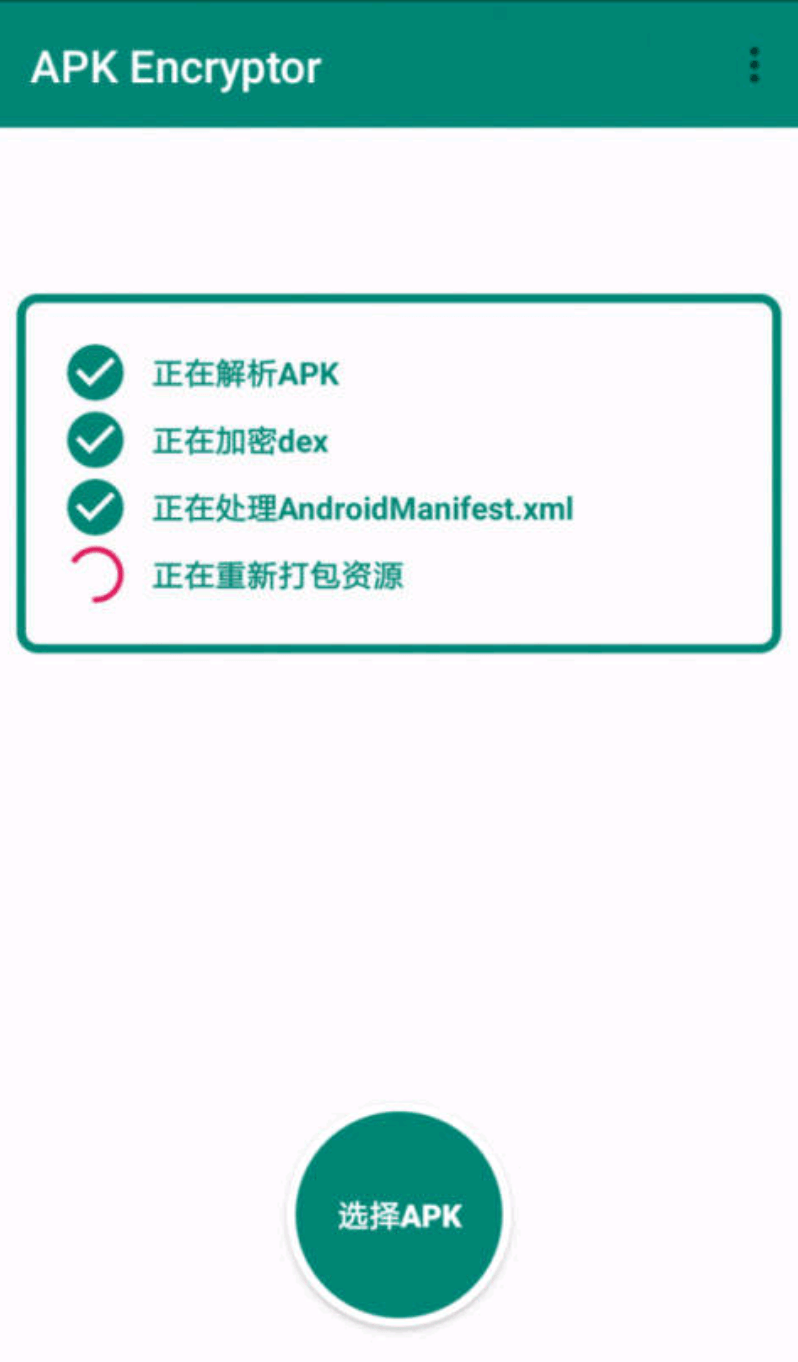798x1362 pixels.
Task: Tap the round 选择APK button
Action: tap(400, 1215)
